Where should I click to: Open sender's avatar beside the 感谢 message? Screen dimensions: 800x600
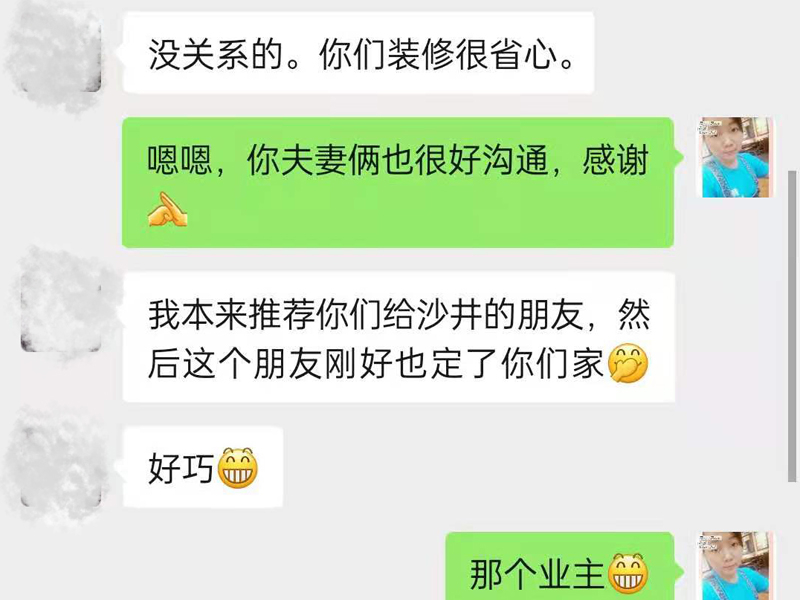click(x=735, y=157)
